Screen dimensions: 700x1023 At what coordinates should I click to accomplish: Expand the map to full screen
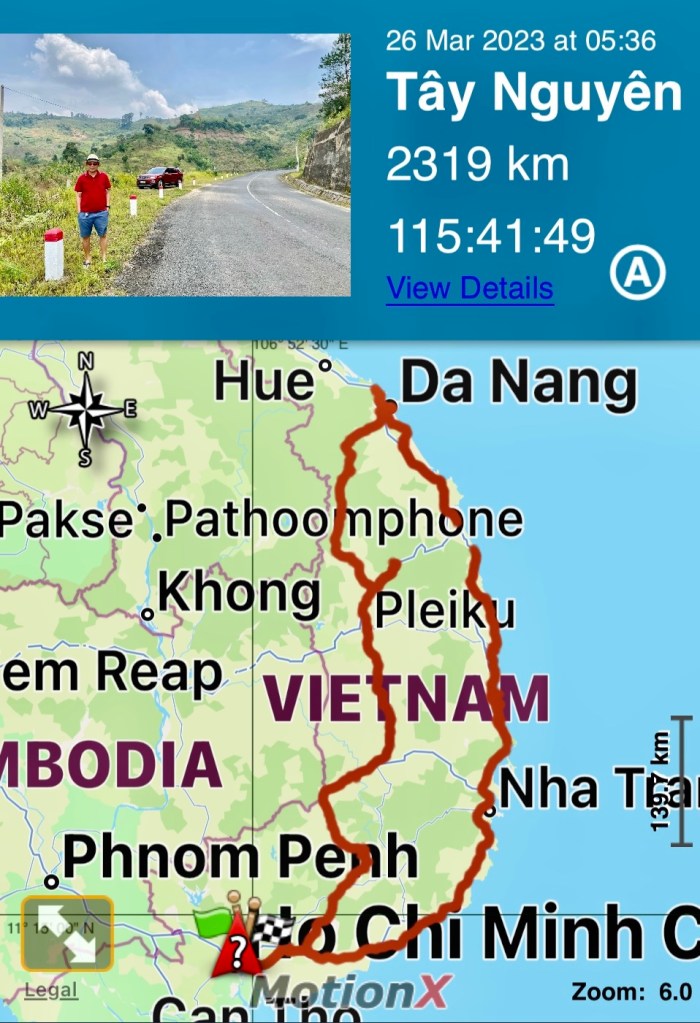click(67, 933)
